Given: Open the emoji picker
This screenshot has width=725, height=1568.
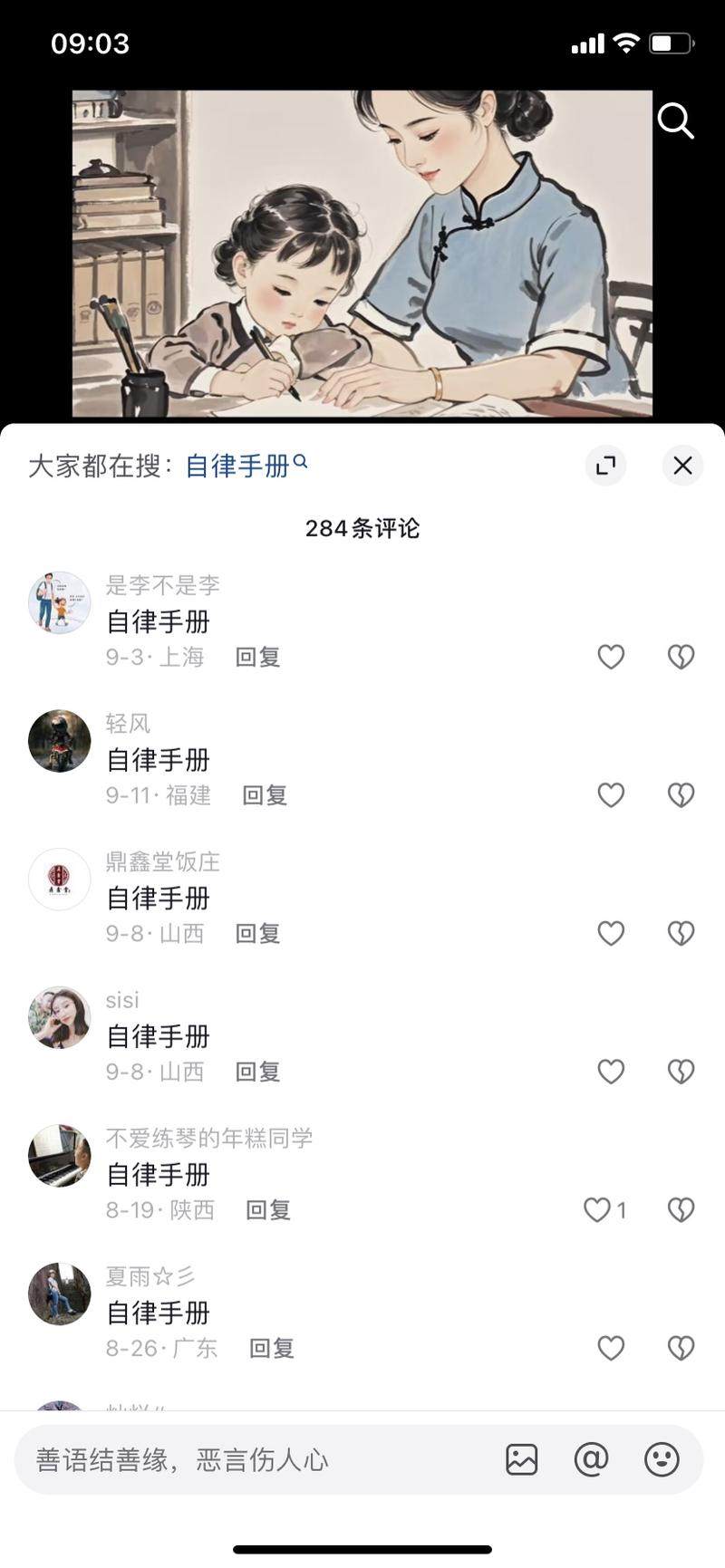Looking at the screenshot, I should pyautogui.click(x=662, y=1459).
